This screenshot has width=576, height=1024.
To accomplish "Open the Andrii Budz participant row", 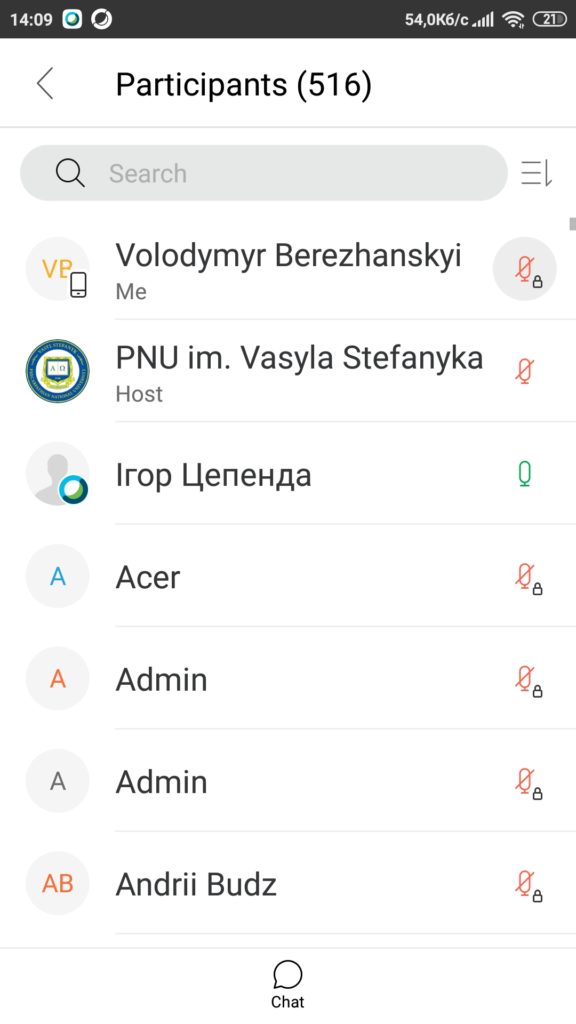I will pos(288,884).
